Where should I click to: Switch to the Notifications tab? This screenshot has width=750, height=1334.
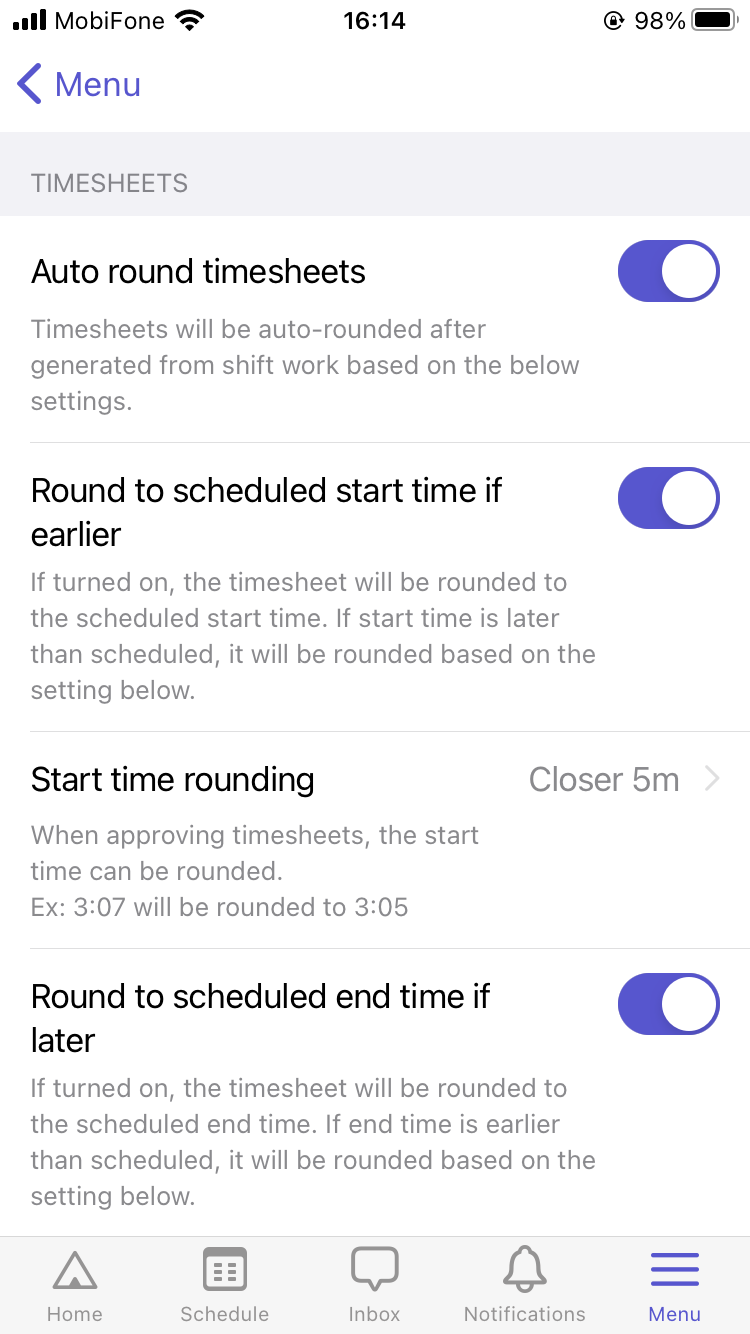click(524, 1285)
